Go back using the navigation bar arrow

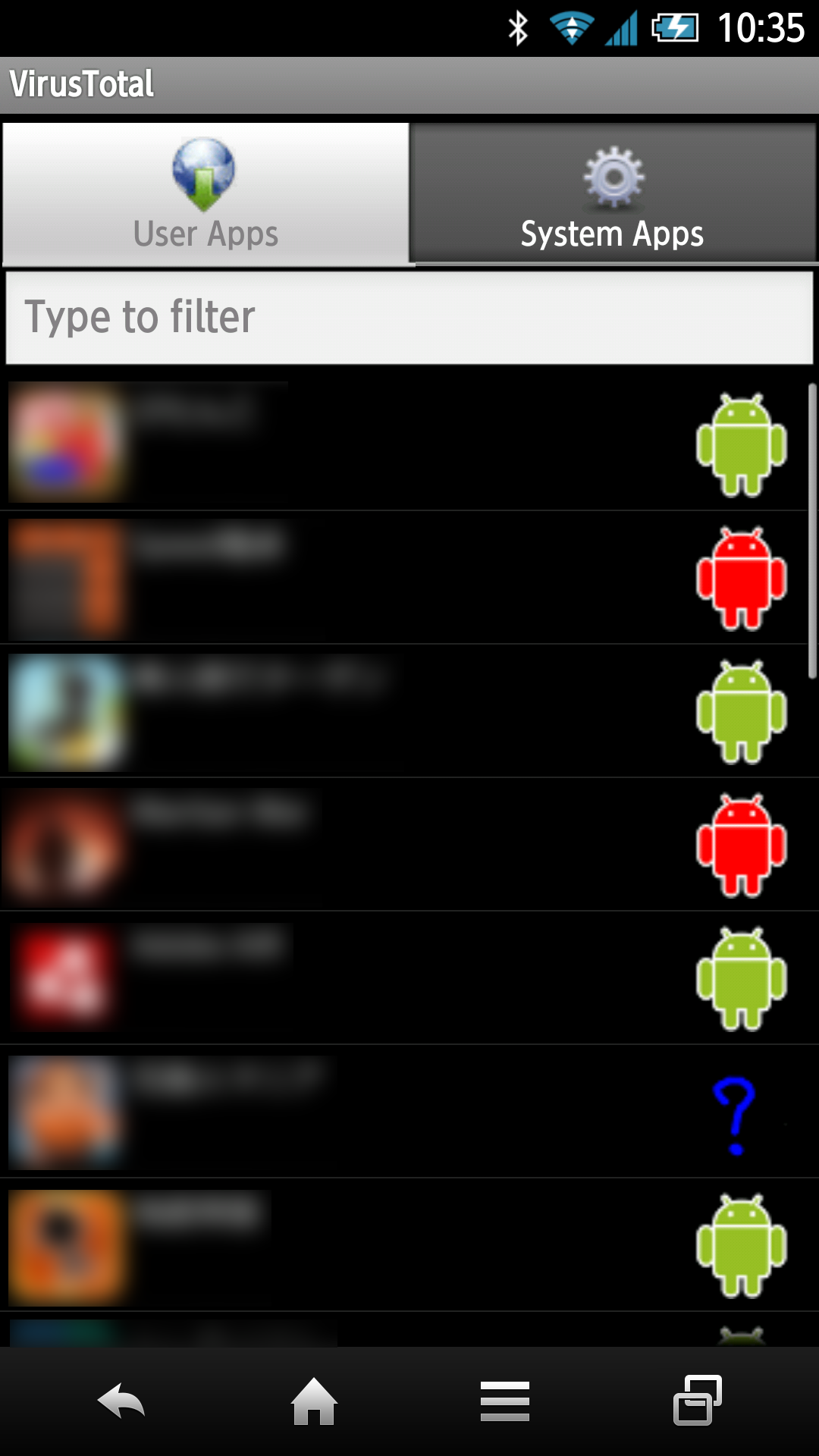(x=121, y=1401)
